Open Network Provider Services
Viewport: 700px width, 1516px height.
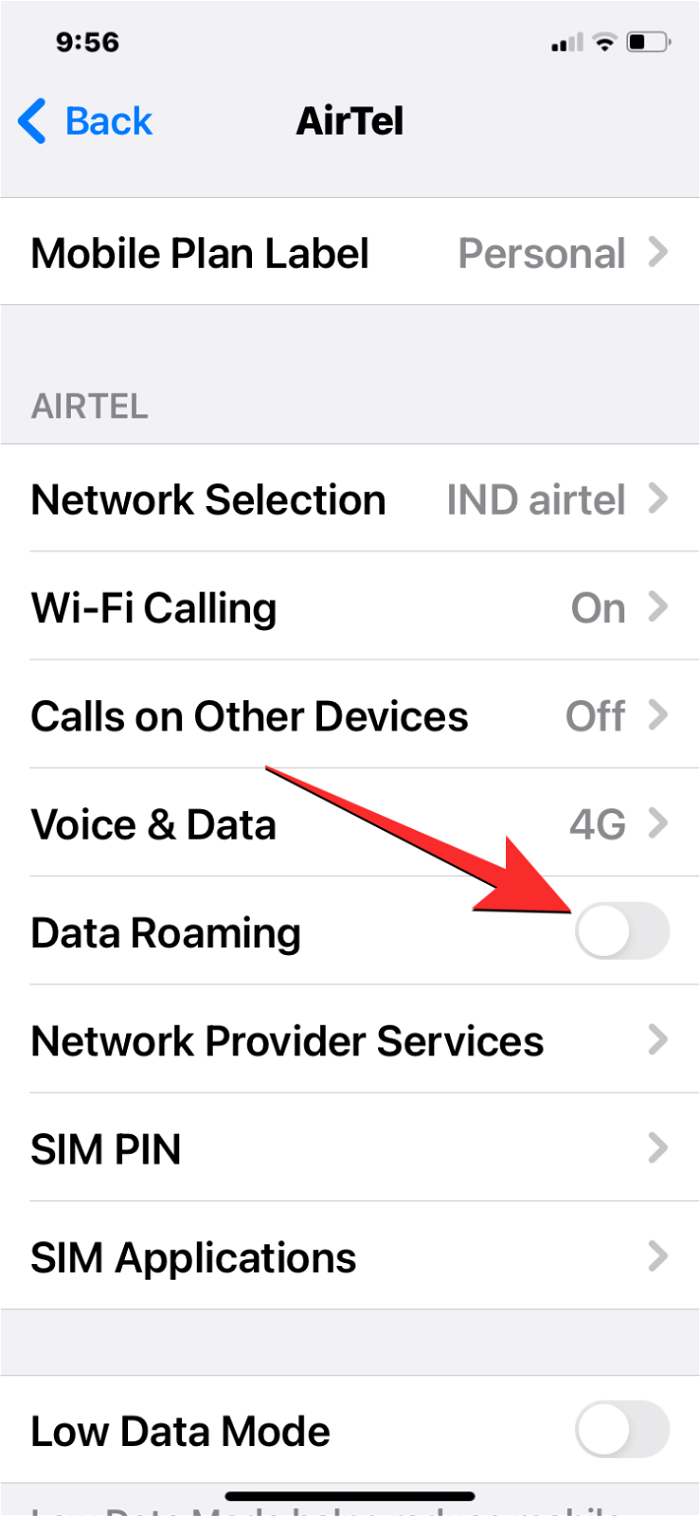[350, 1041]
